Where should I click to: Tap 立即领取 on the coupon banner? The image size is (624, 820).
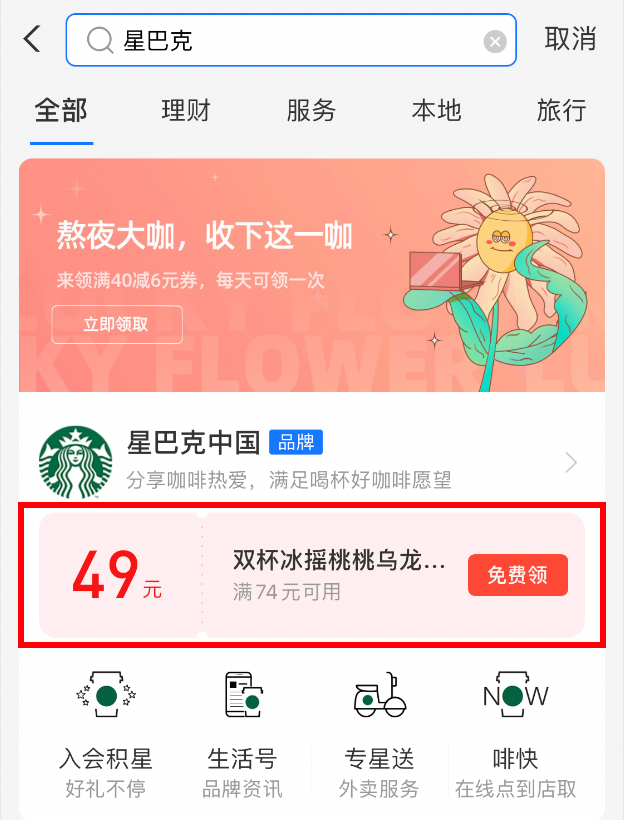117,324
